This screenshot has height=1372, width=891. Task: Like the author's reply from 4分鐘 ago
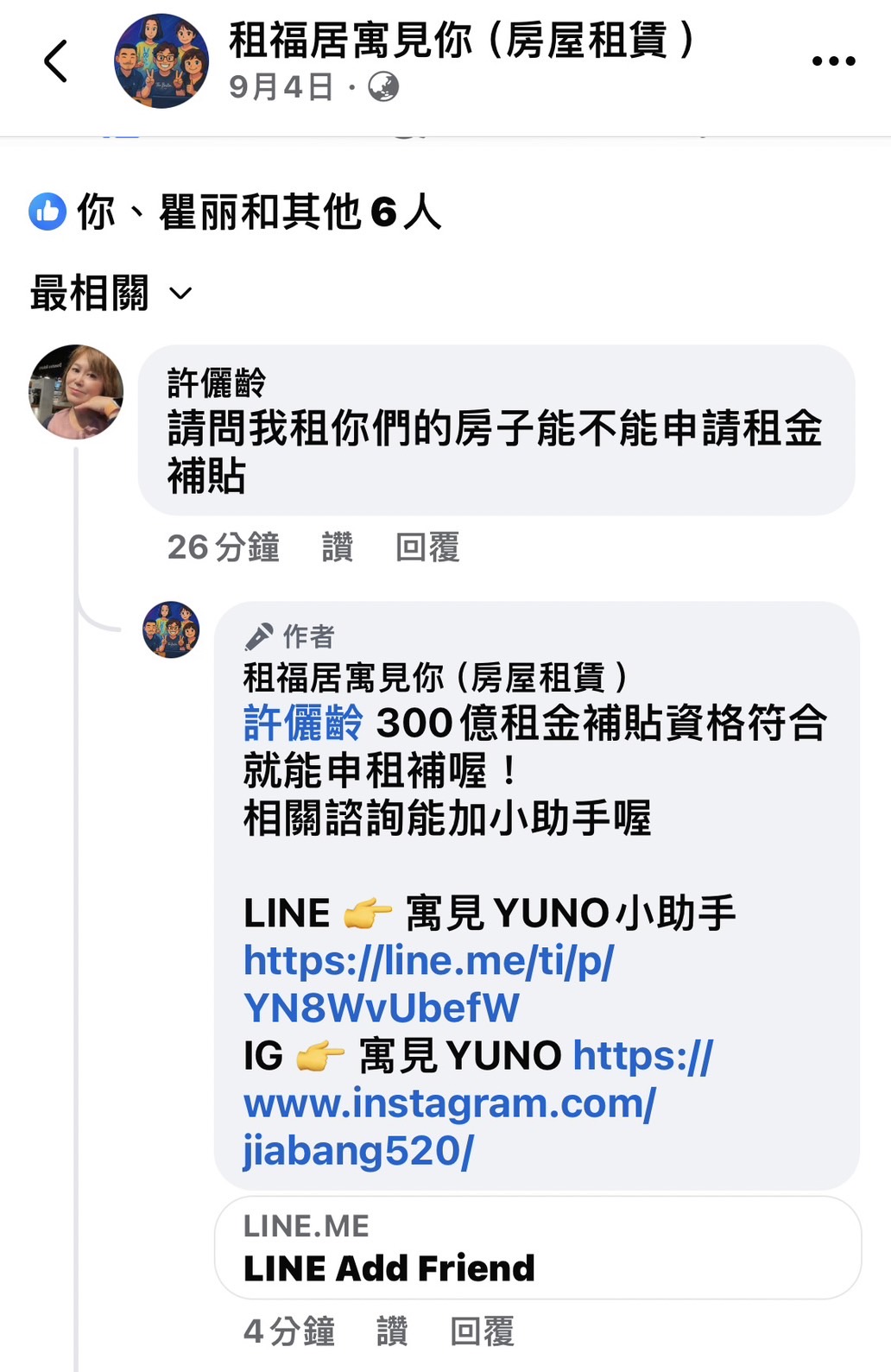(392, 1331)
